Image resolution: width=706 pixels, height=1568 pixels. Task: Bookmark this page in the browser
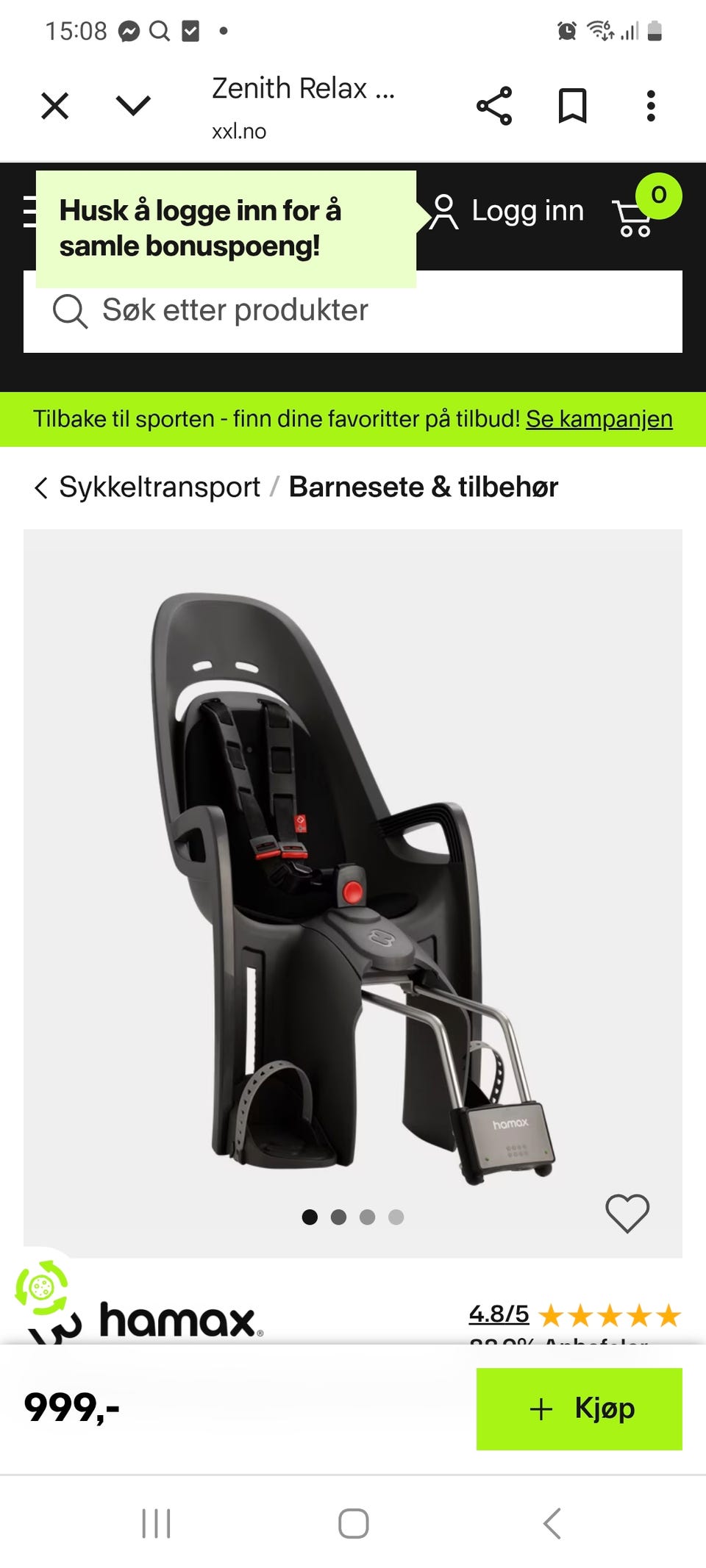(x=573, y=104)
